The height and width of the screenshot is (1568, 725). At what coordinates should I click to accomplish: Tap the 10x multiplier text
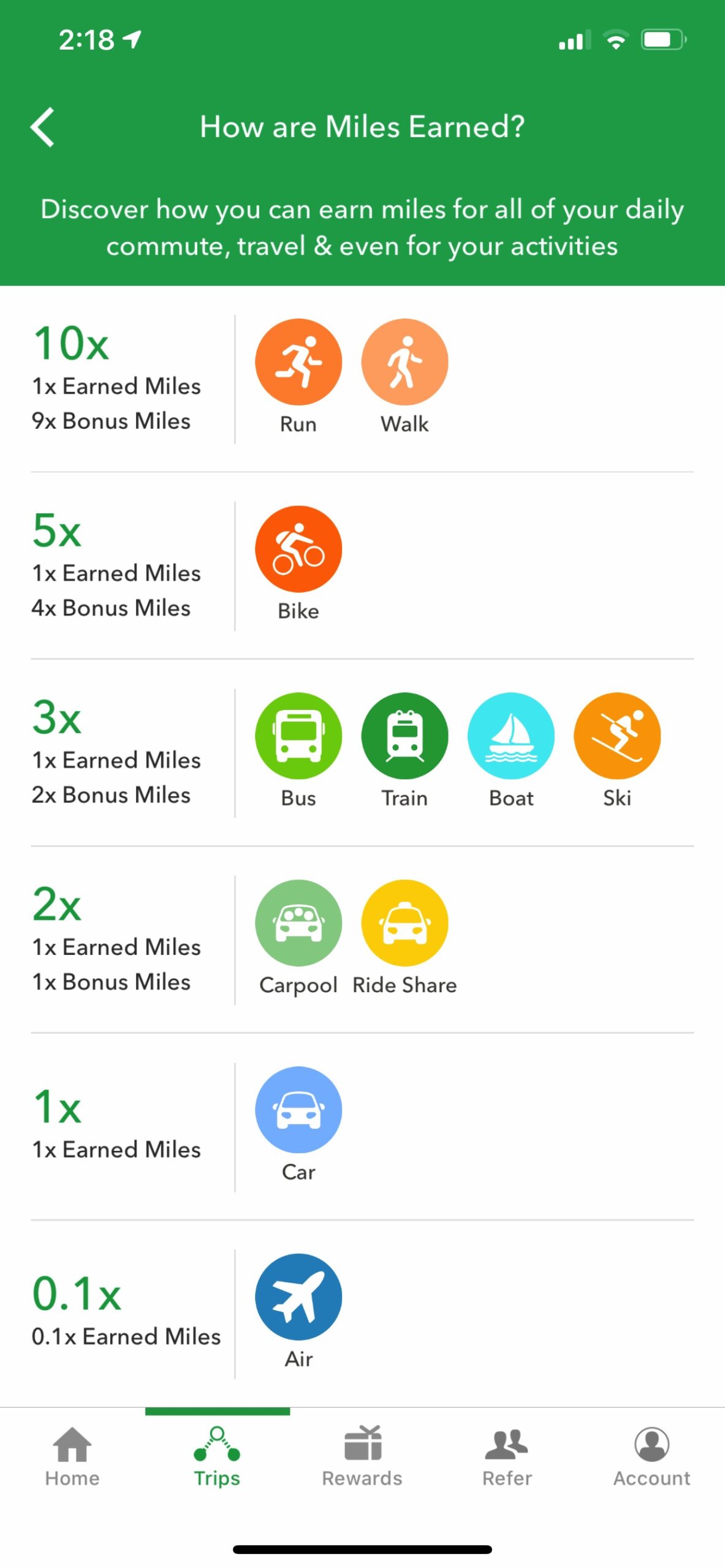[71, 344]
